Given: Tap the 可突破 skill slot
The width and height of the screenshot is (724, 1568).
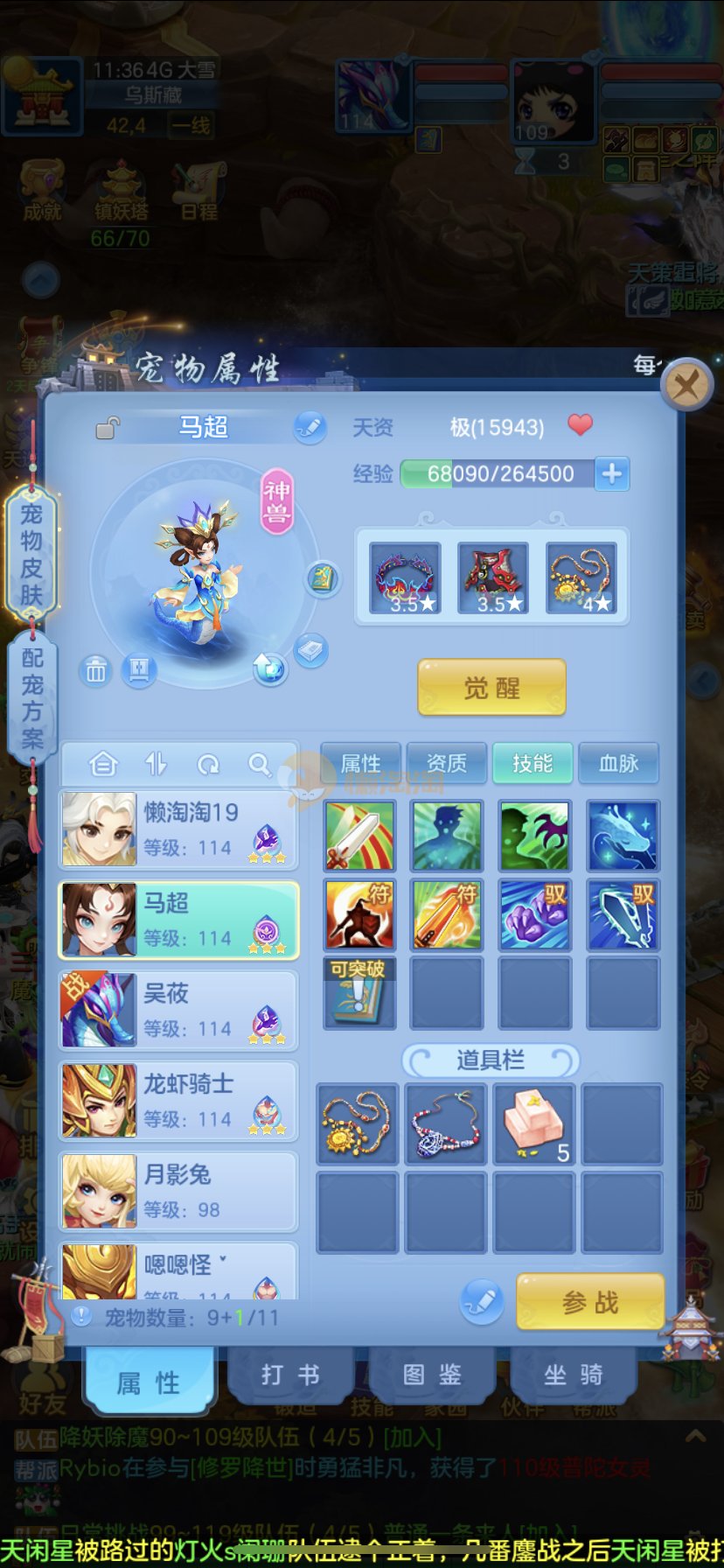Looking at the screenshot, I should pyautogui.click(x=359, y=993).
